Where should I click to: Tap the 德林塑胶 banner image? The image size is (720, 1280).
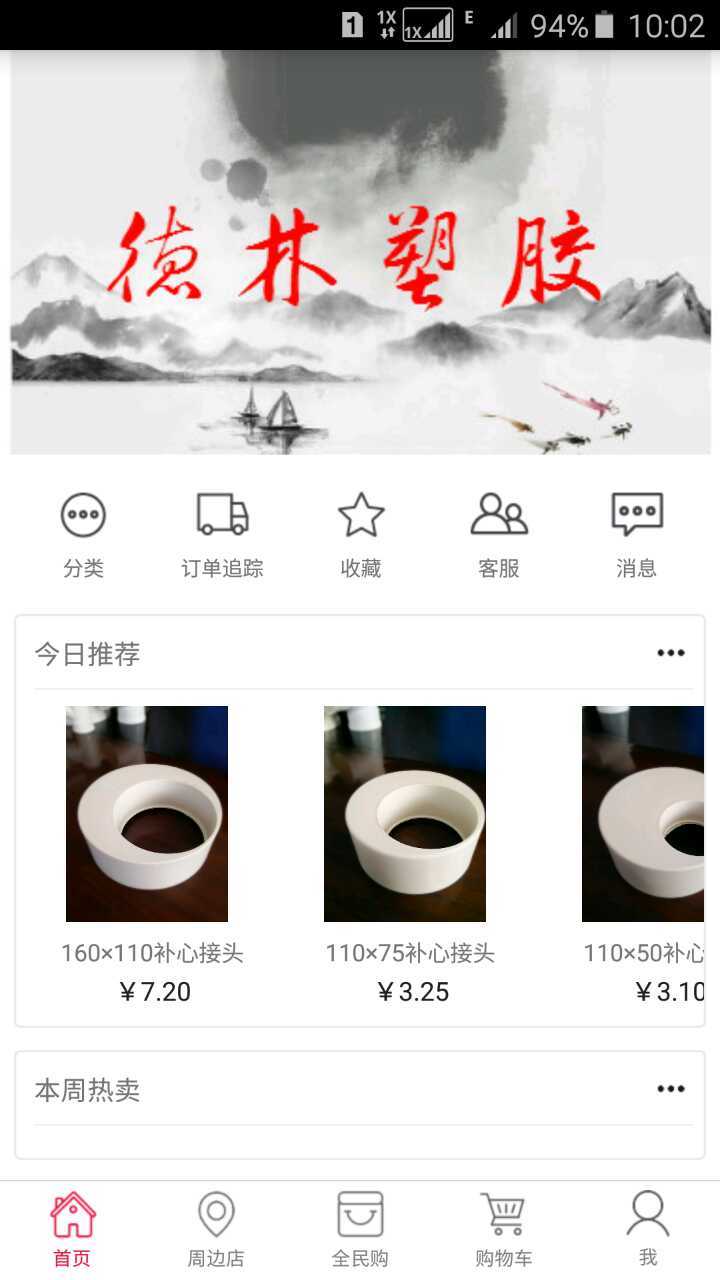click(360, 255)
